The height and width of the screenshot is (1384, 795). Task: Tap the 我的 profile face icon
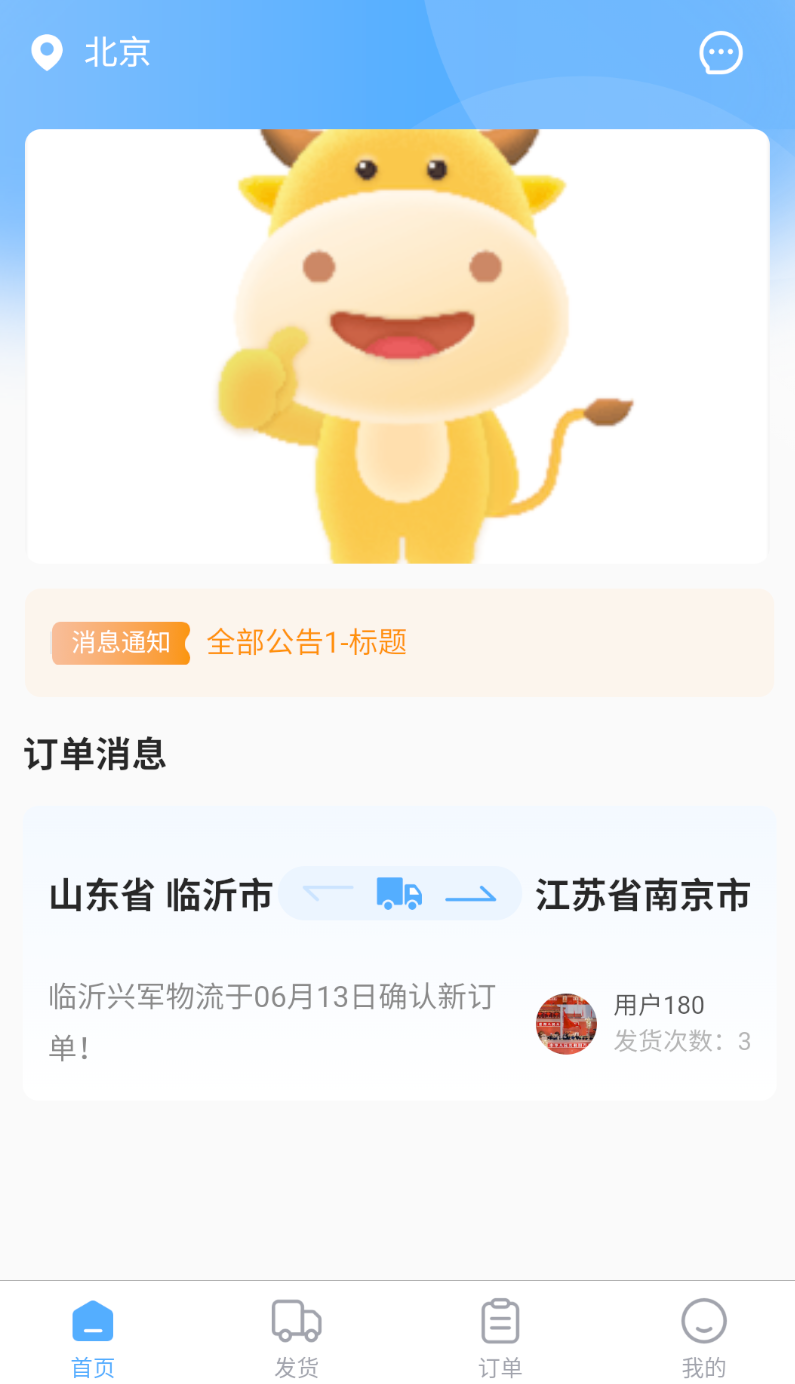[703, 1320]
